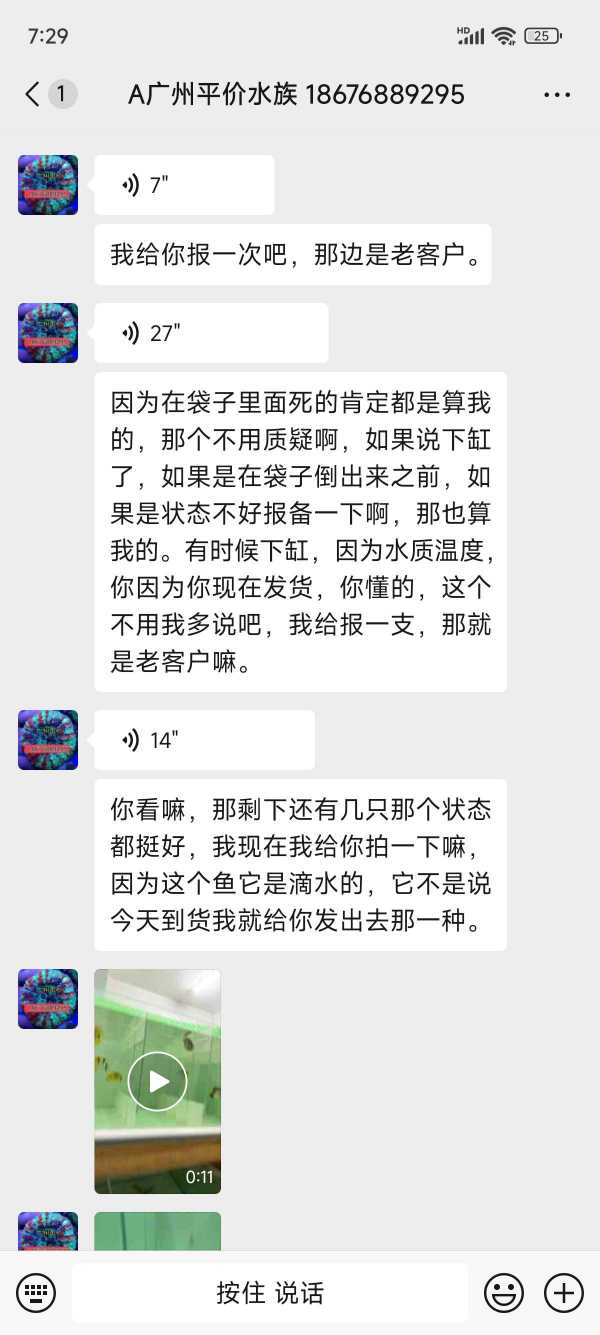
Task: Go back to the chat list
Action: tap(34, 94)
